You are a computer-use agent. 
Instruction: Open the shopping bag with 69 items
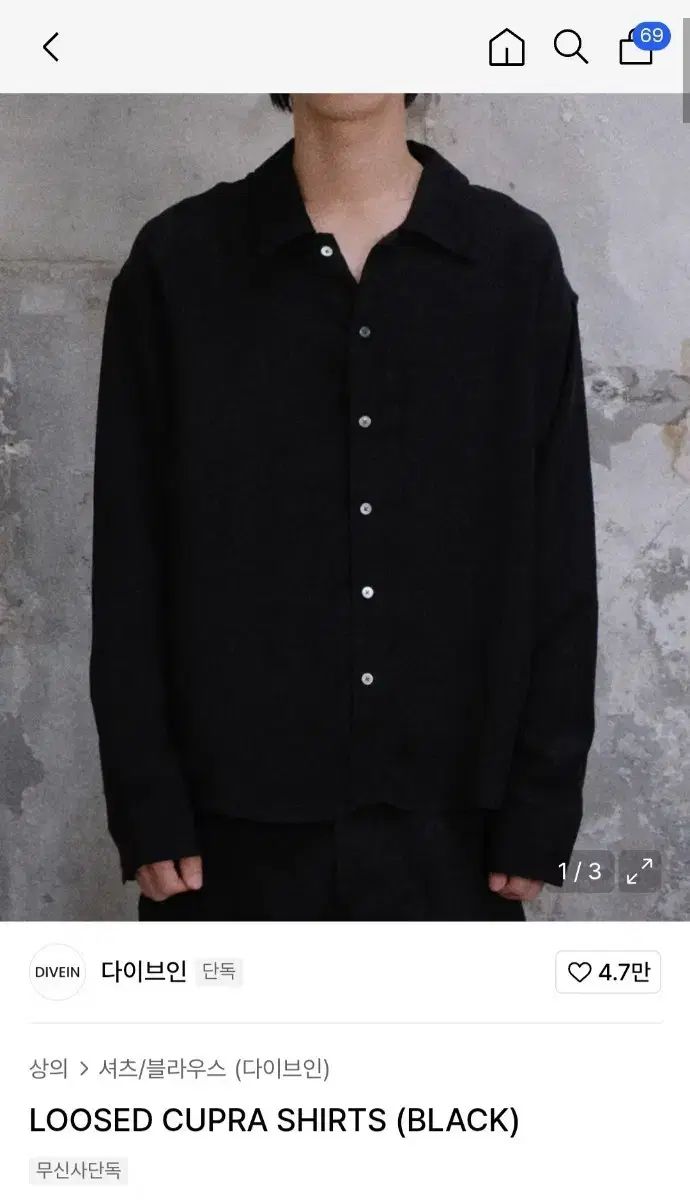click(637, 47)
